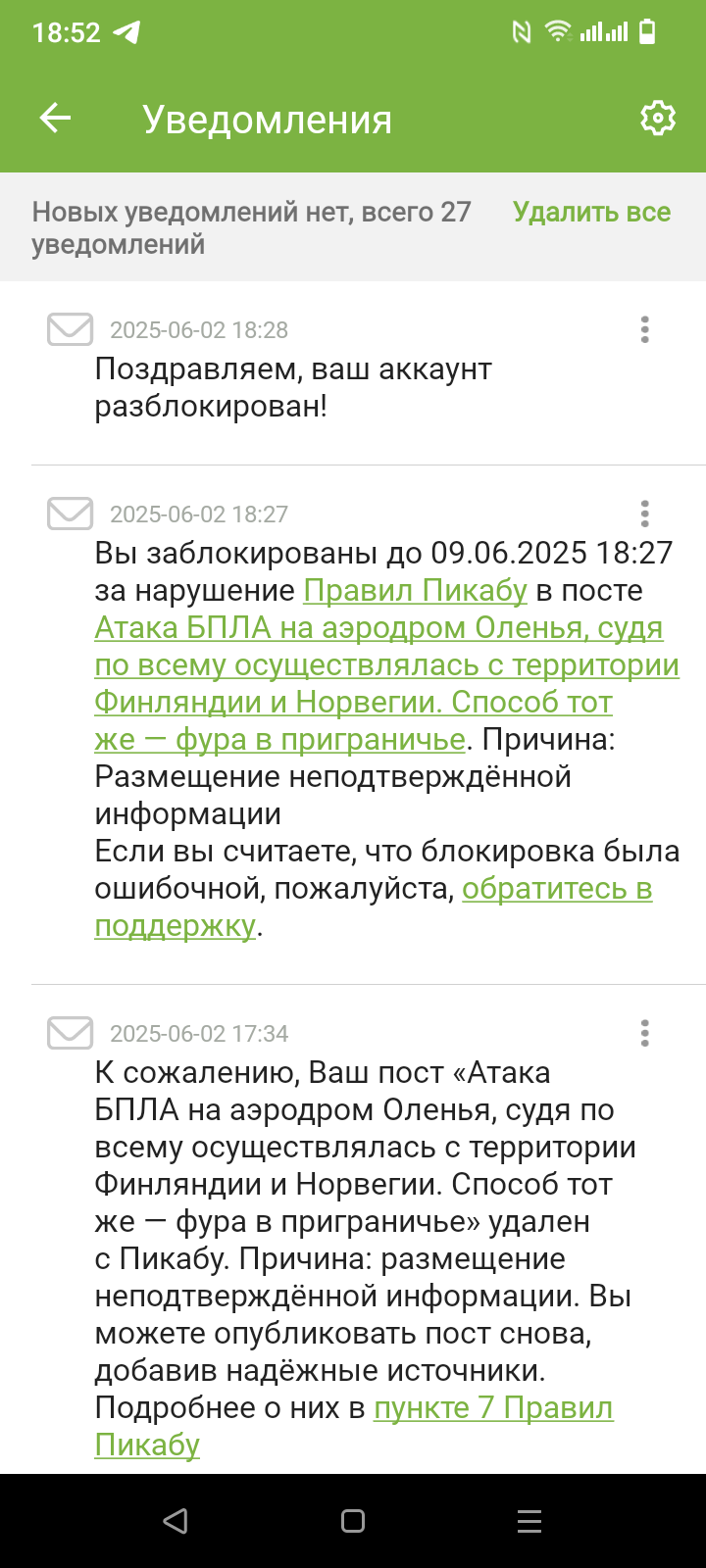Go back using the top-left arrow
Screen dimensions: 706x1568
pyautogui.click(x=55, y=119)
